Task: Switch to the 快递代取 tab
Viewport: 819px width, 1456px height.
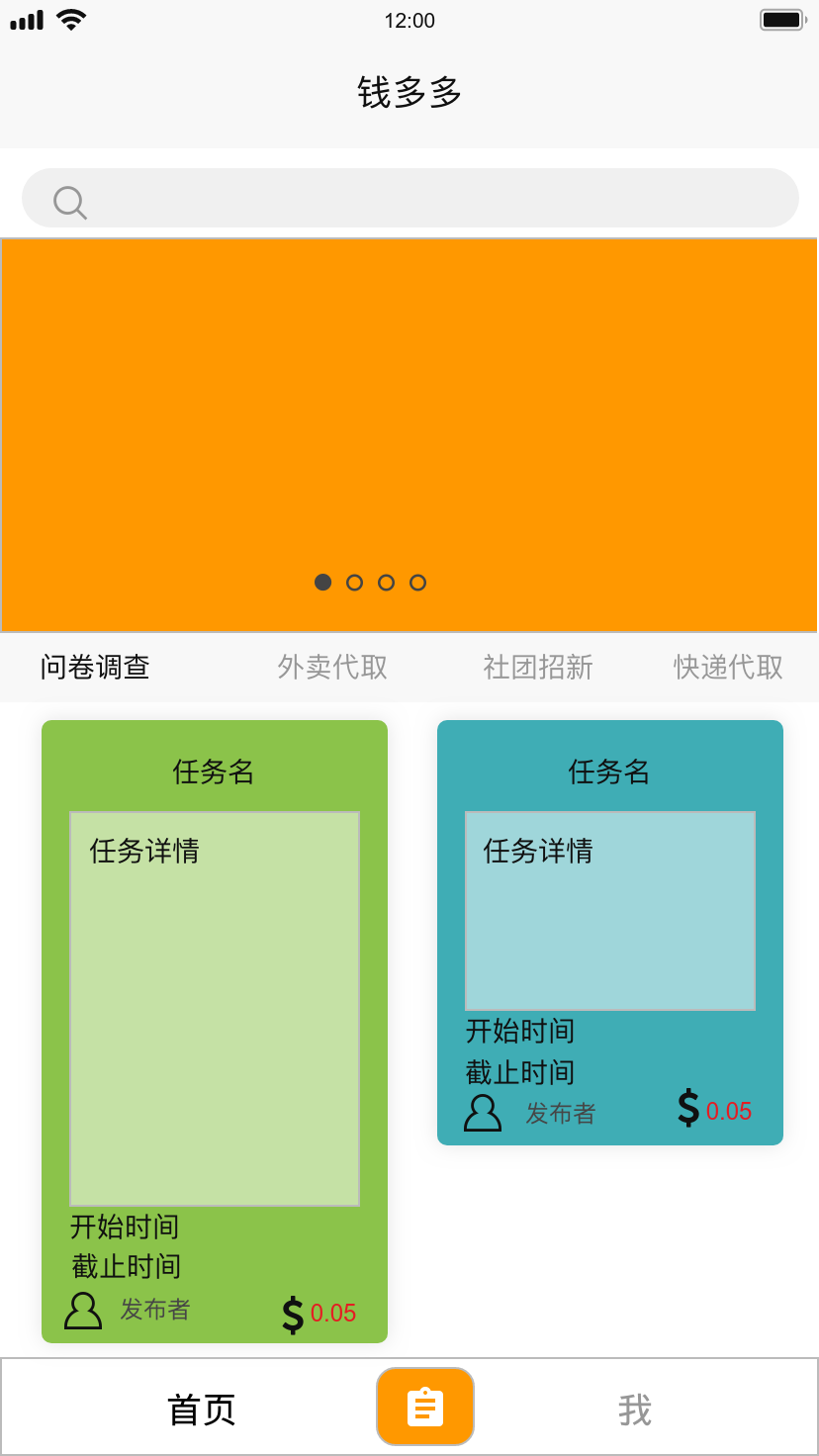Action: (x=728, y=668)
